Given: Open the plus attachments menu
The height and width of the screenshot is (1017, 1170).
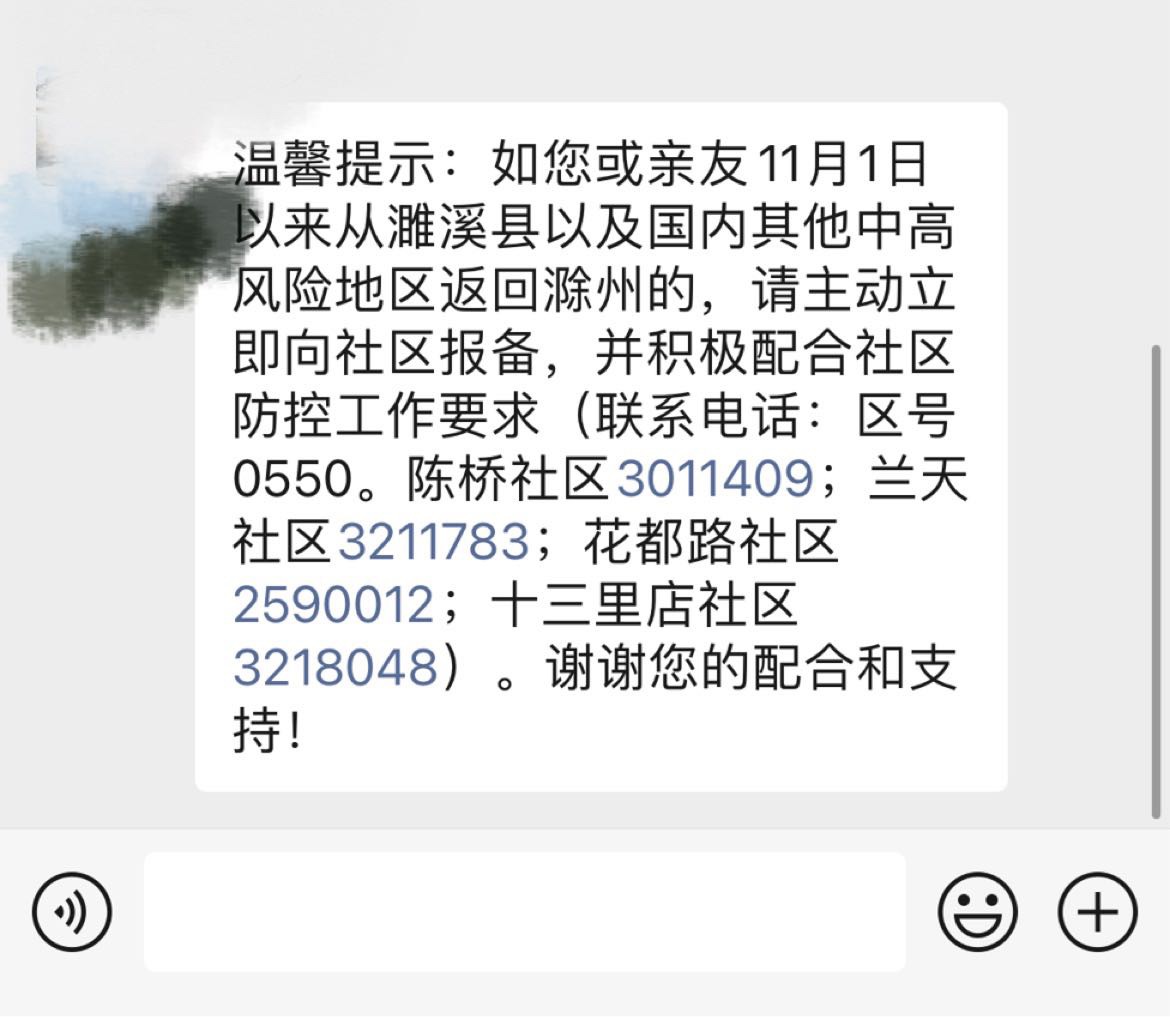Looking at the screenshot, I should click(1097, 911).
